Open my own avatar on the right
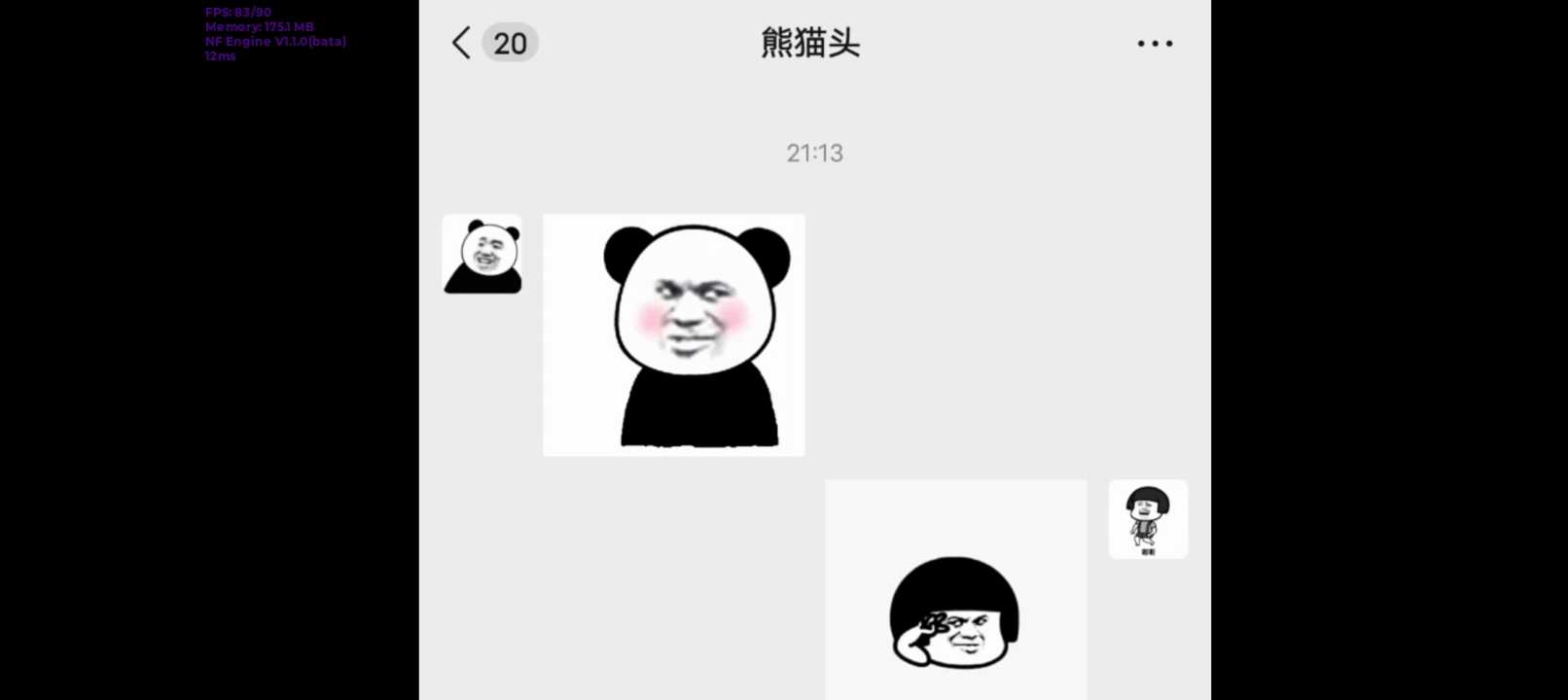Screen dimensions: 1568x700 pyautogui.click(x=1148, y=519)
